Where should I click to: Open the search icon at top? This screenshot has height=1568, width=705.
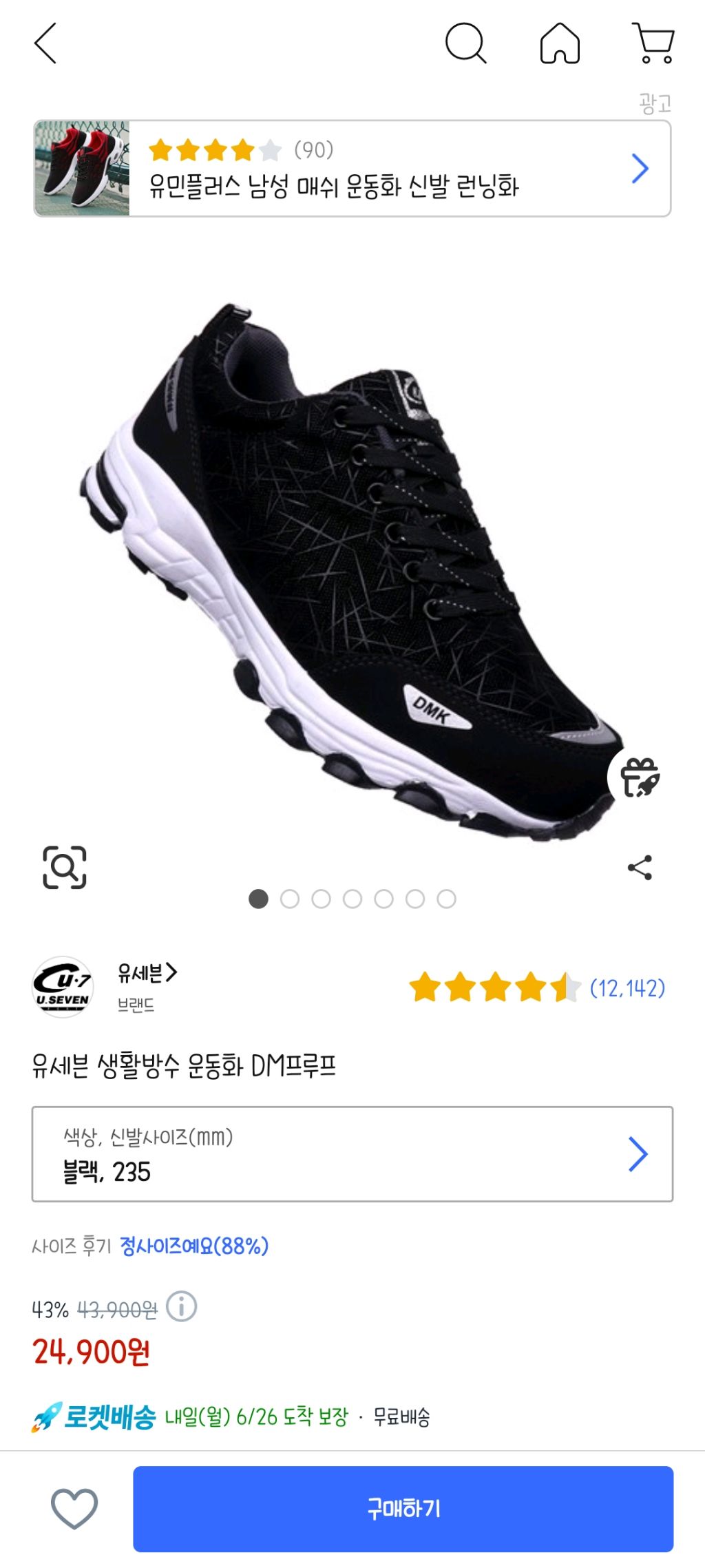467,43
